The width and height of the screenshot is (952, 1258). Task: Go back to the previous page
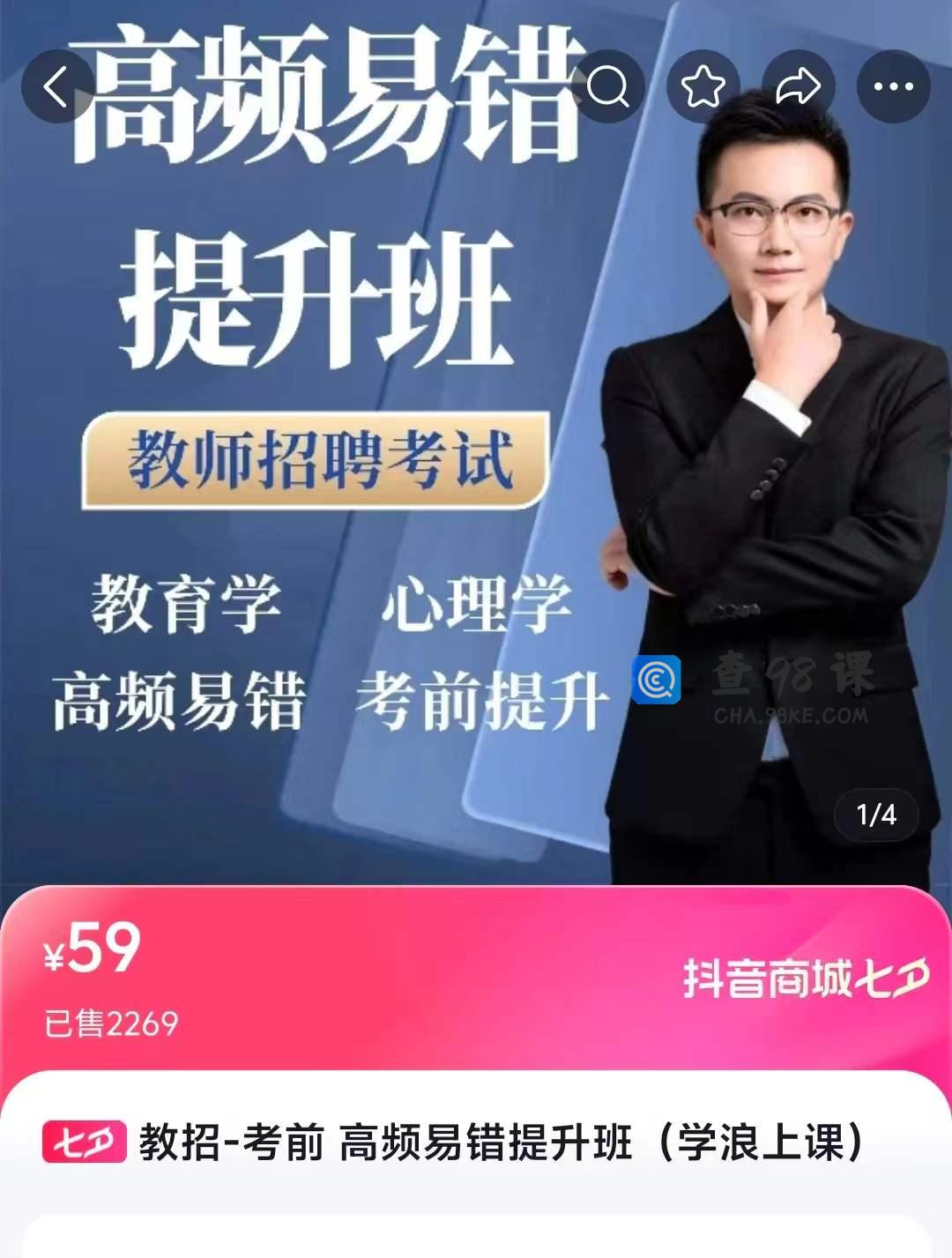57,86
